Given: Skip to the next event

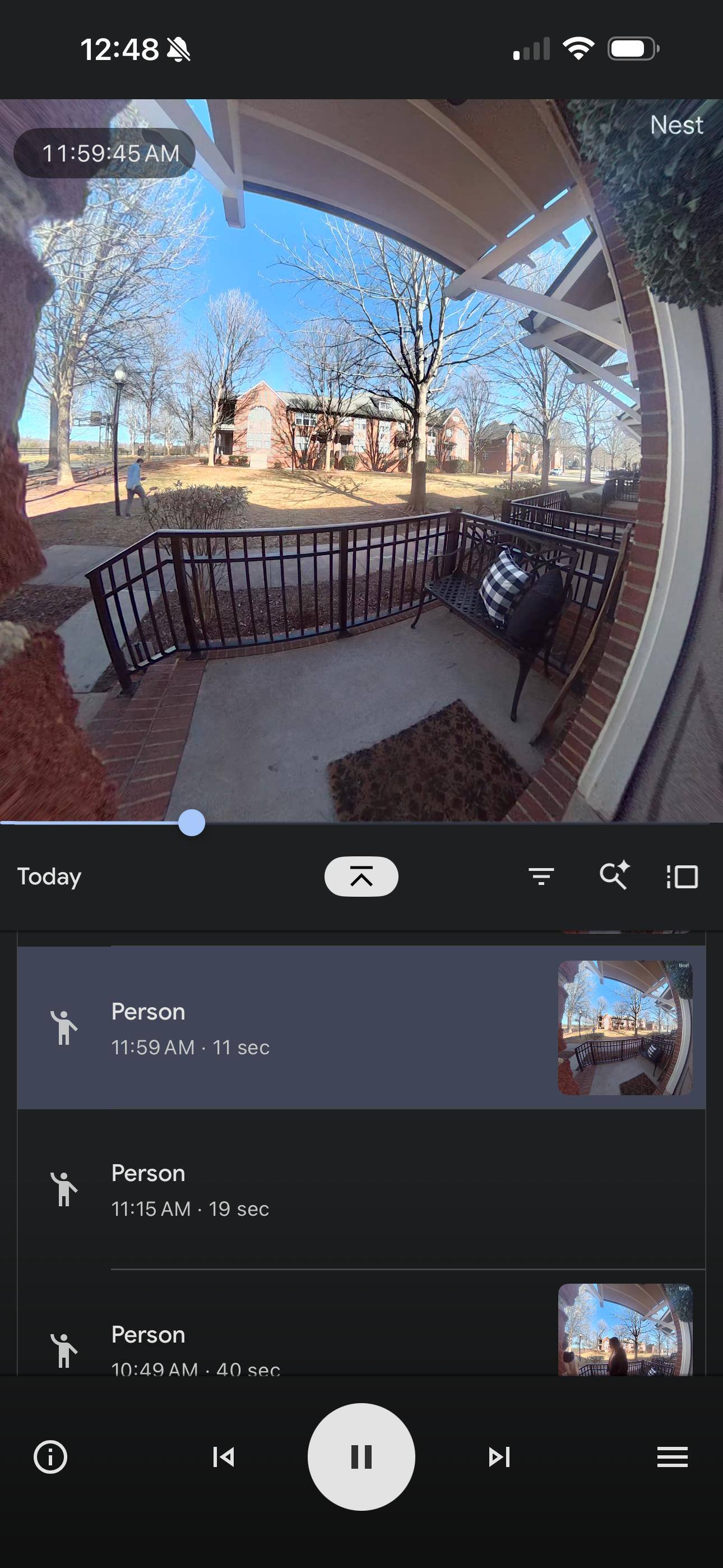Looking at the screenshot, I should (499, 1456).
